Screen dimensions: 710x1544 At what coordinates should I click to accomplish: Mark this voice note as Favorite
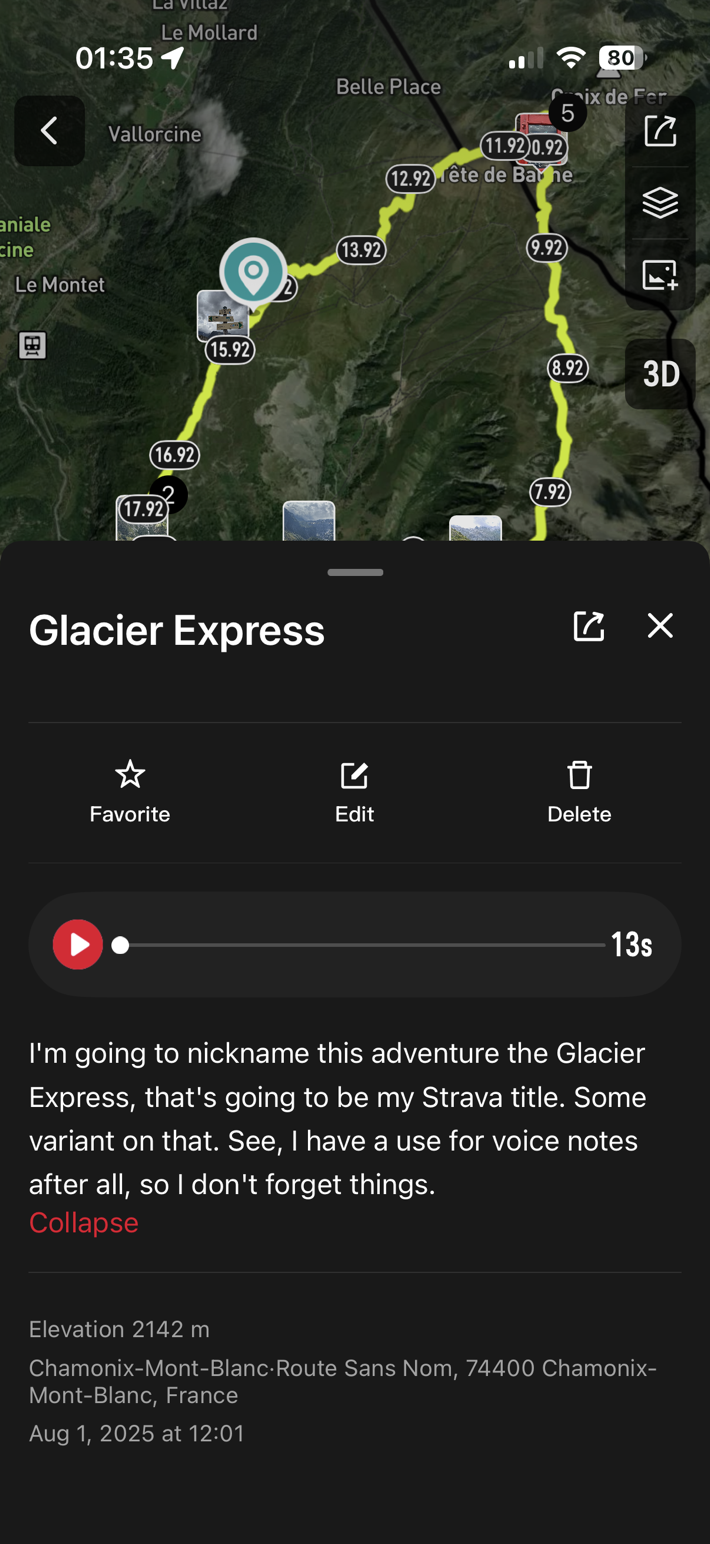tap(130, 792)
